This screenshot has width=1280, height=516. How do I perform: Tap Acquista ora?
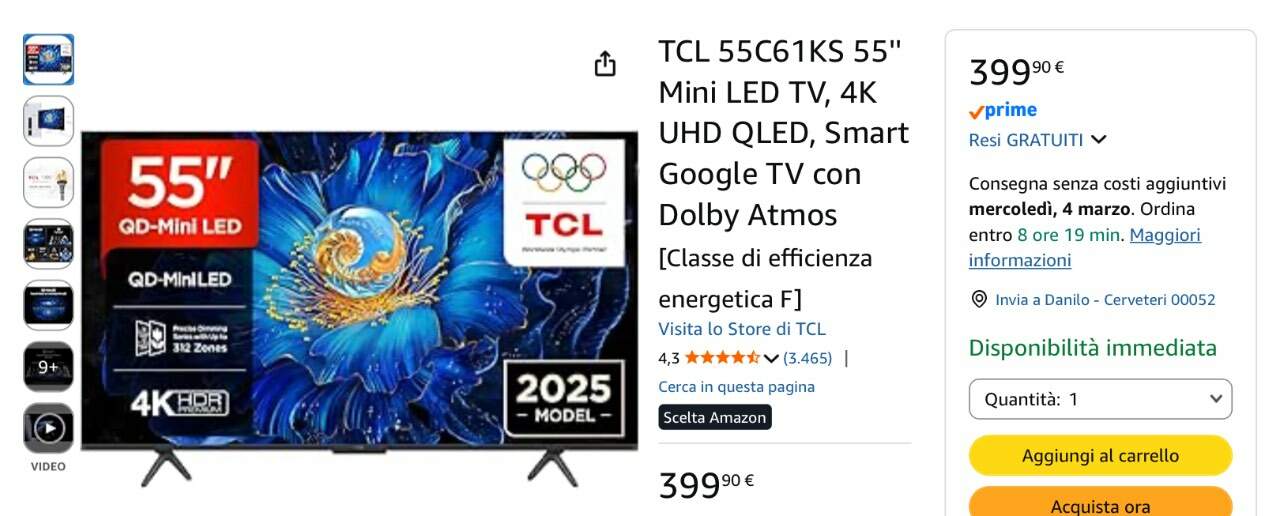[x=1100, y=503]
